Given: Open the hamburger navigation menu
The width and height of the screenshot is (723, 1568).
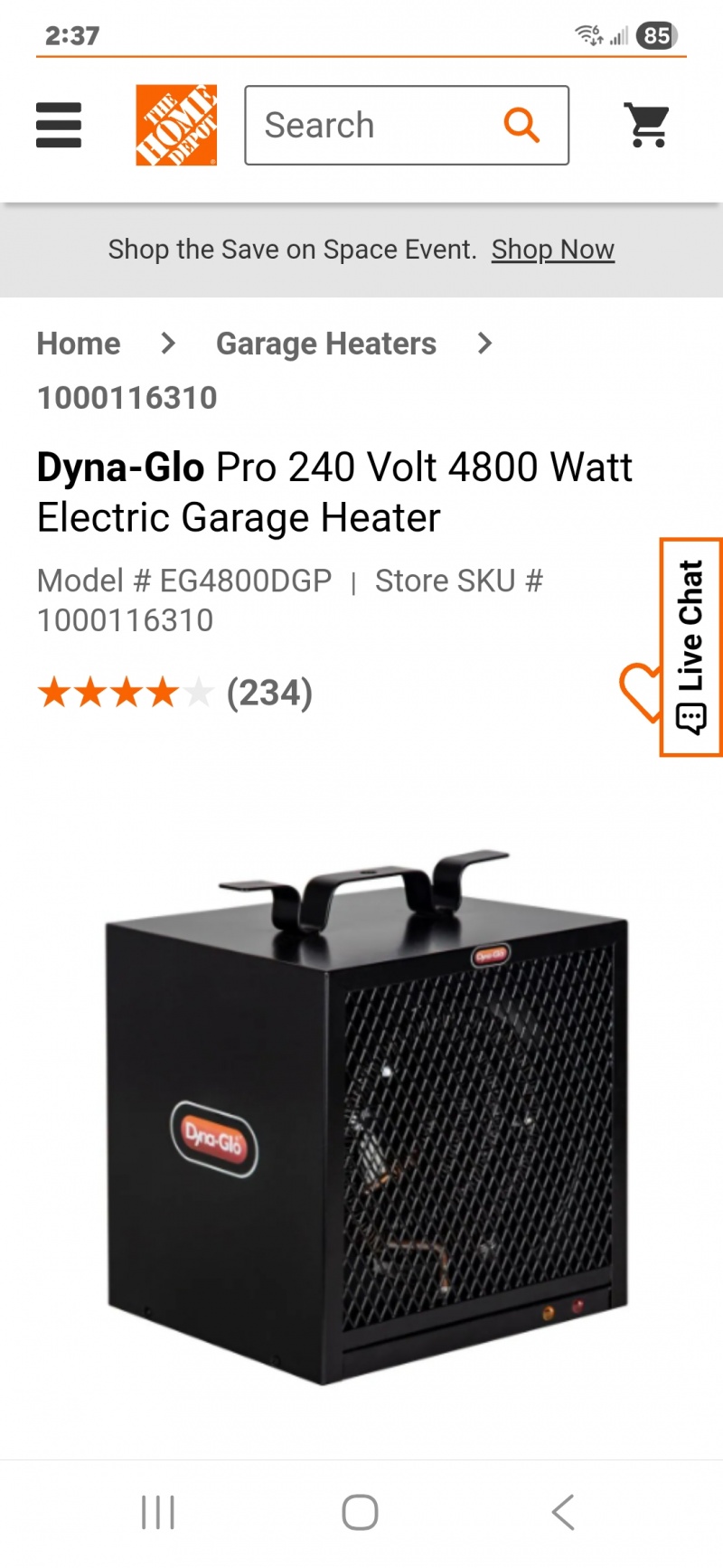Looking at the screenshot, I should (59, 125).
